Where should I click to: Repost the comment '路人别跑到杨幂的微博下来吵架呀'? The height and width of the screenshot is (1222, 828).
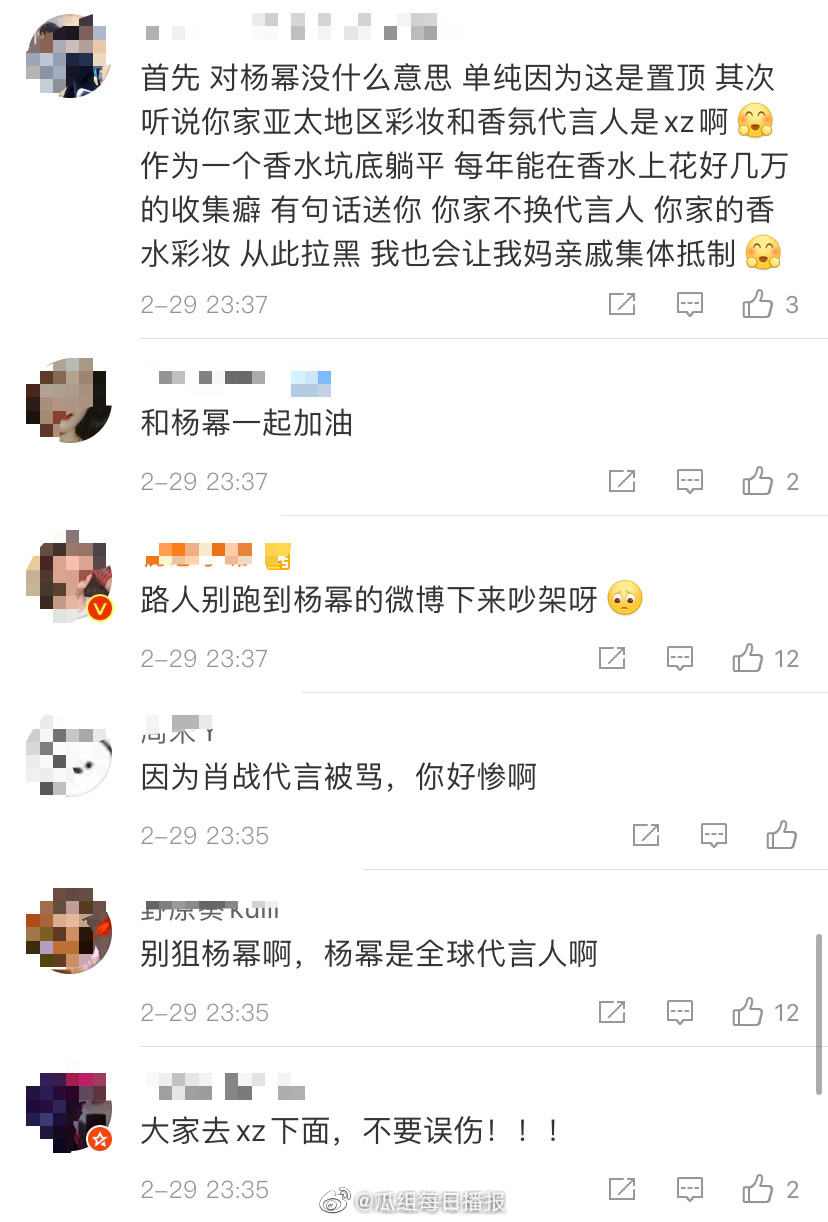[x=612, y=658]
